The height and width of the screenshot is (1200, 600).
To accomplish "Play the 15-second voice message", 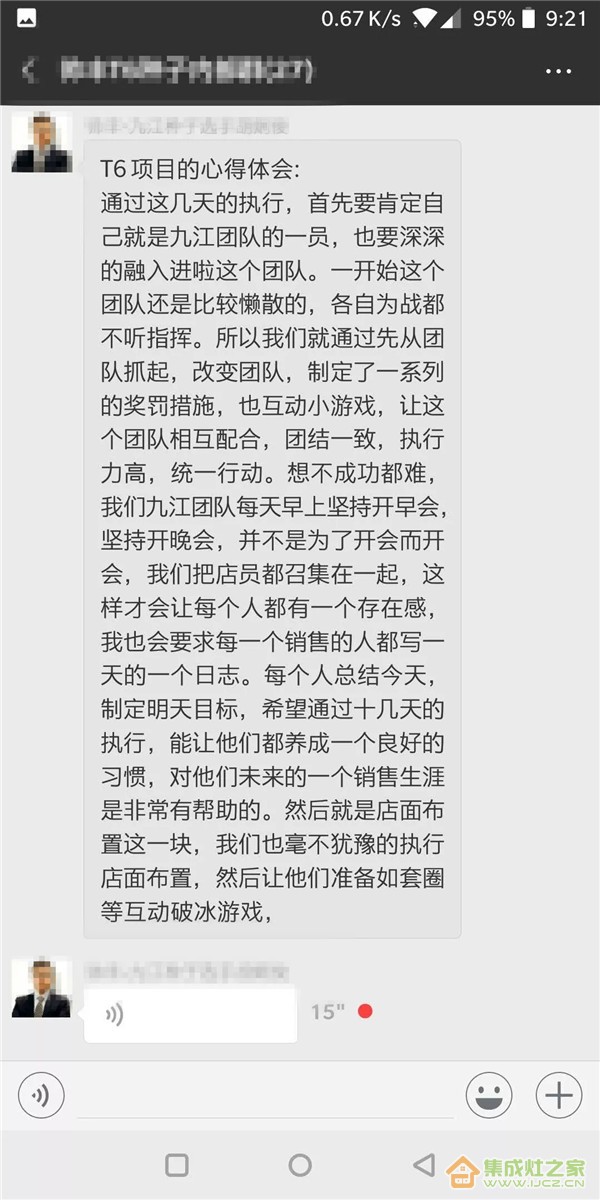I will click(x=190, y=1015).
